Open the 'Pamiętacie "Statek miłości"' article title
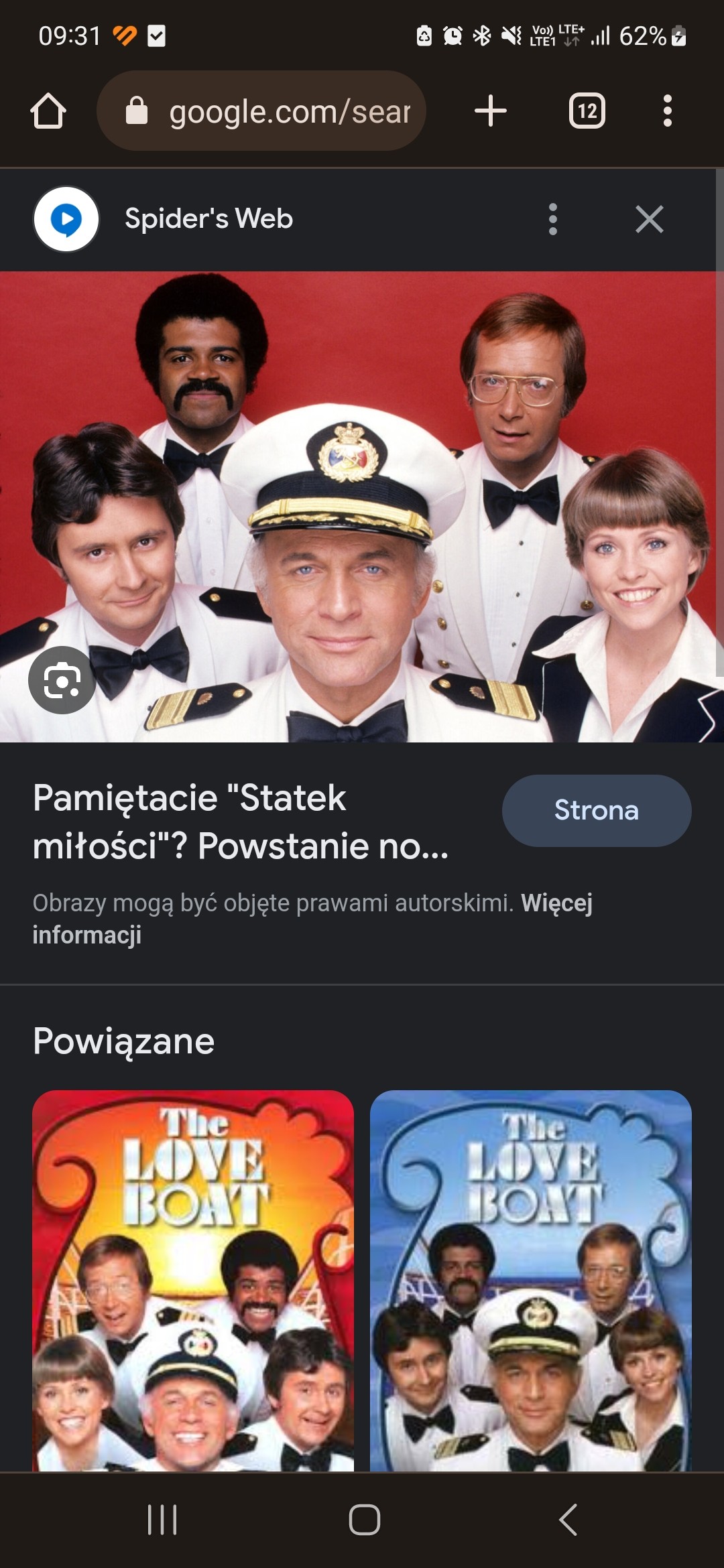Viewport: 724px width, 1568px height. point(241,822)
